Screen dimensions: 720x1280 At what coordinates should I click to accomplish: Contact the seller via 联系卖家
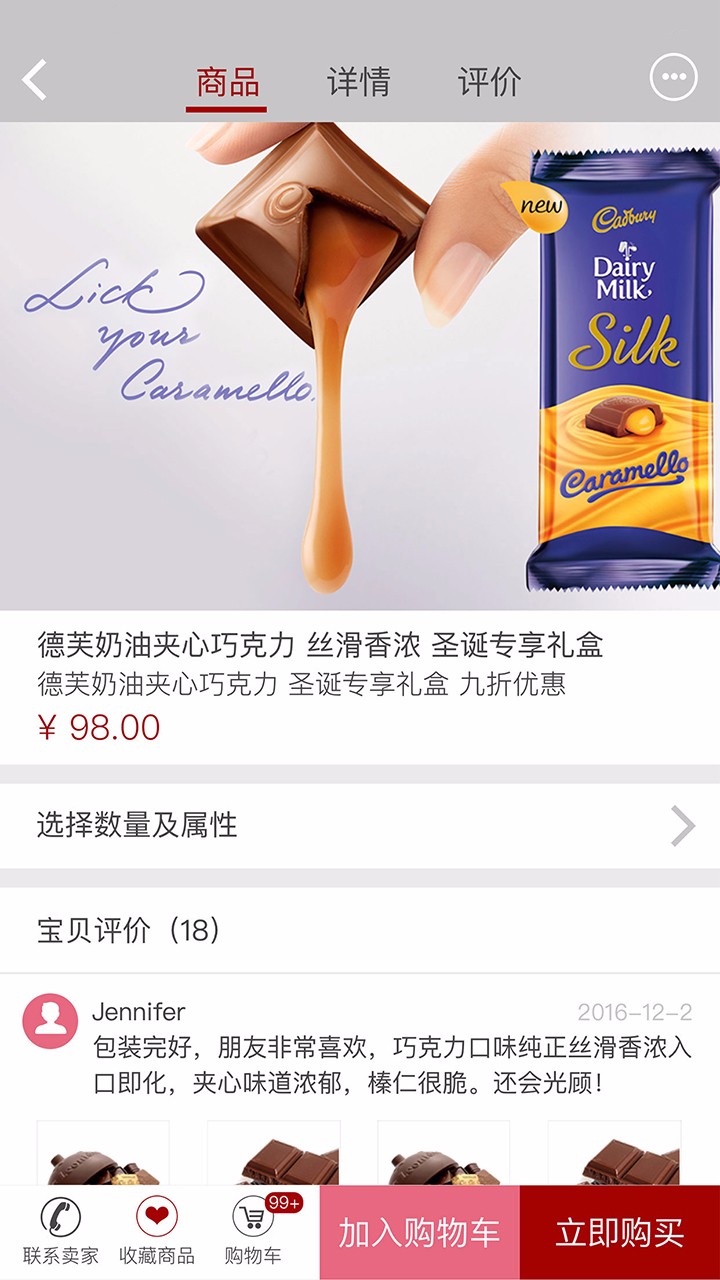tap(61, 1232)
